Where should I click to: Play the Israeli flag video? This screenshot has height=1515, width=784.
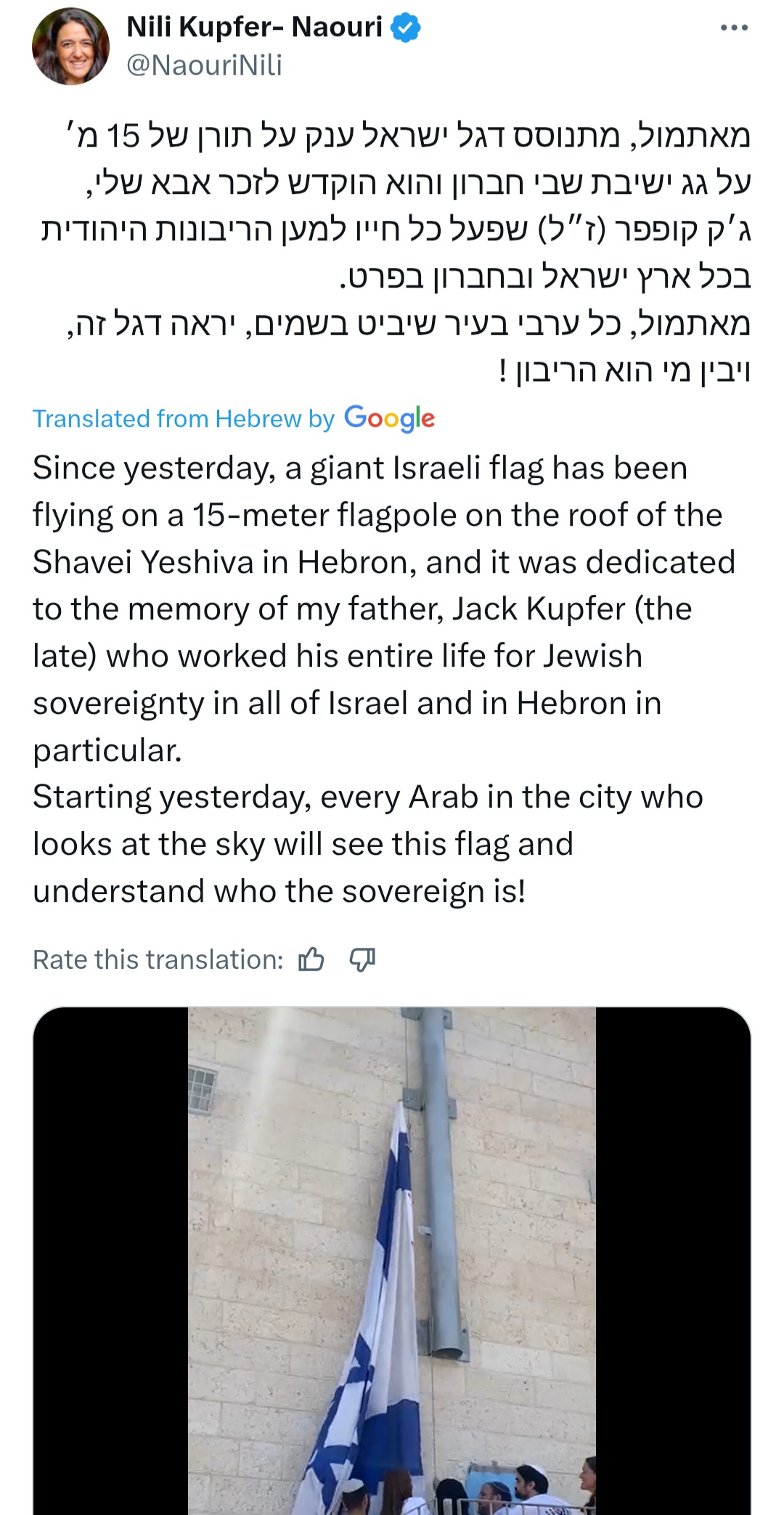point(392,1261)
